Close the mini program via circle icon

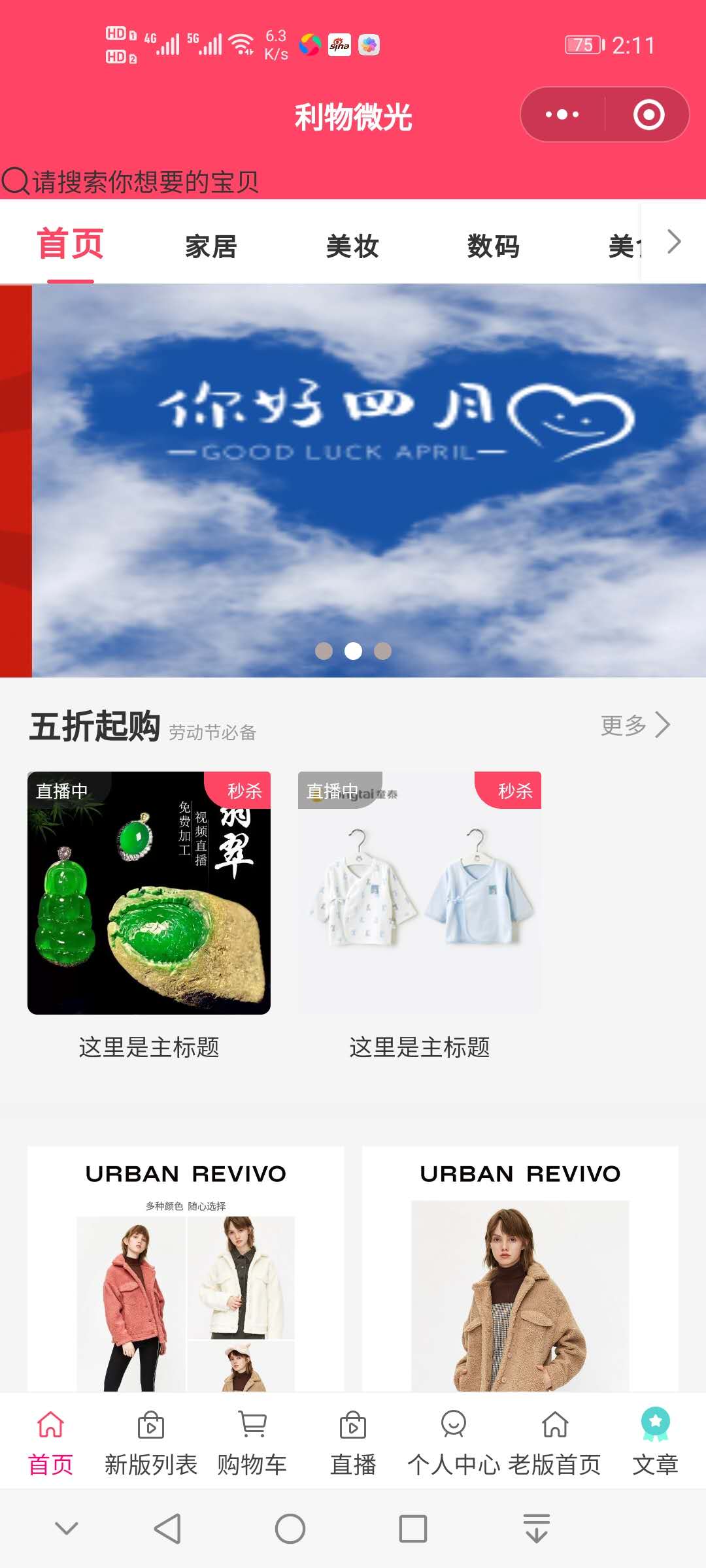(x=648, y=115)
